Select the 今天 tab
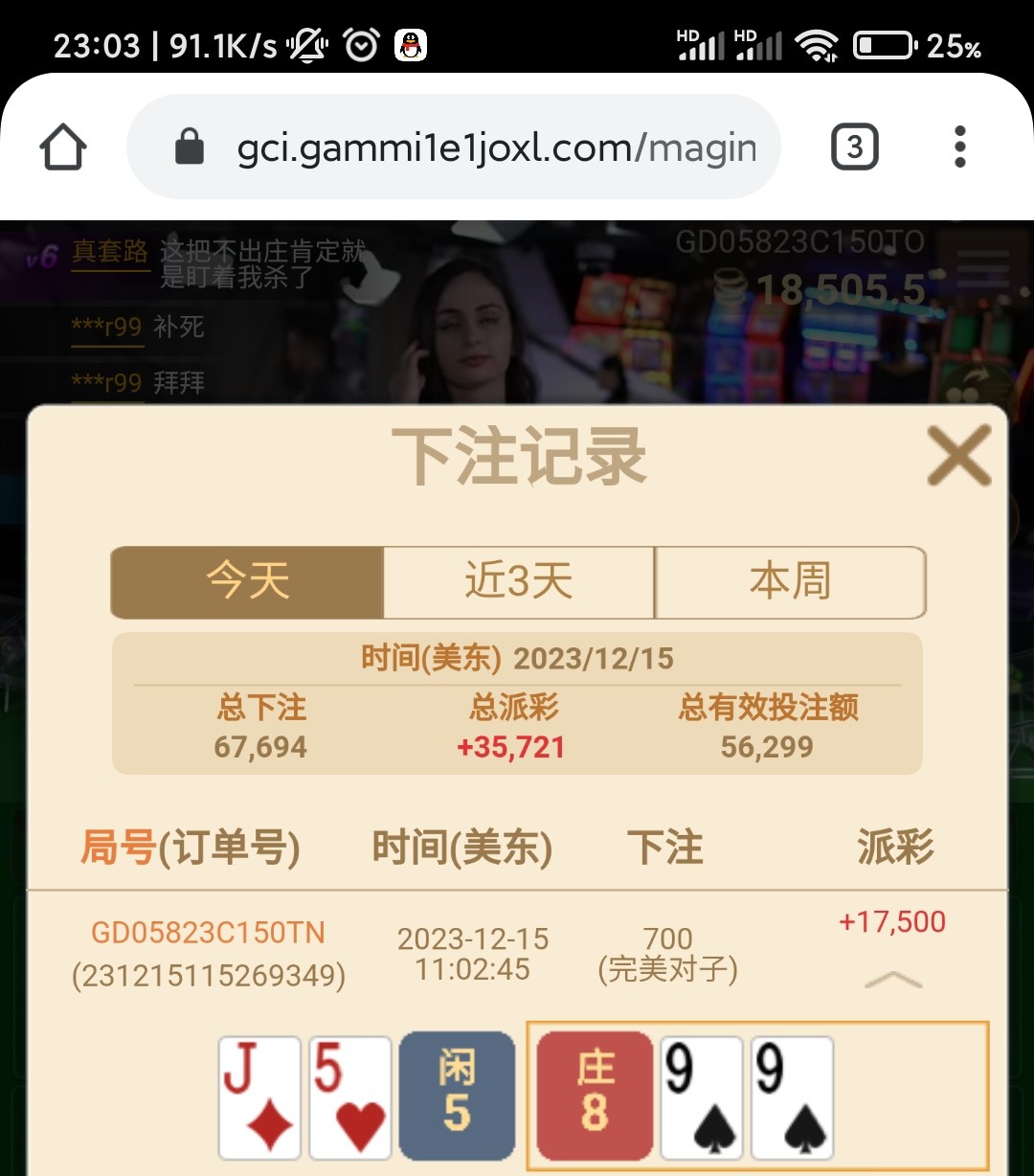Image resolution: width=1034 pixels, height=1176 pixels. (248, 582)
